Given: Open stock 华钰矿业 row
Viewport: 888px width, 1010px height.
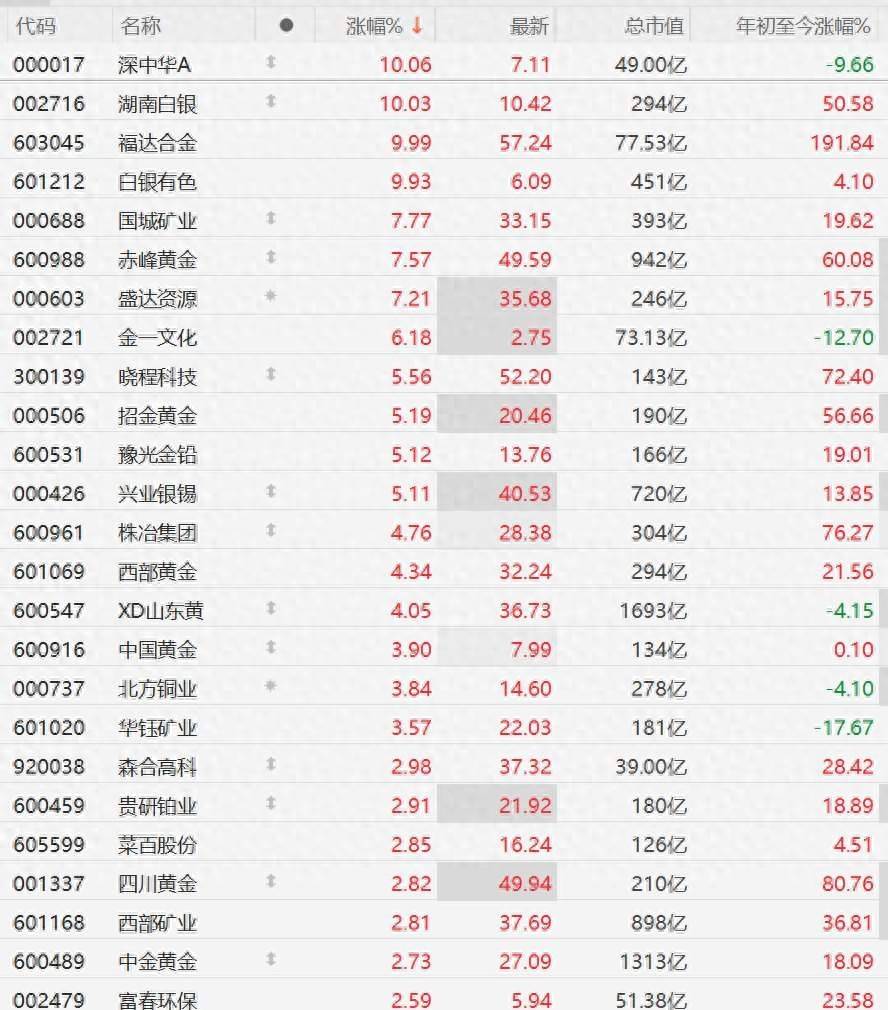Looking at the screenshot, I should [444, 727].
